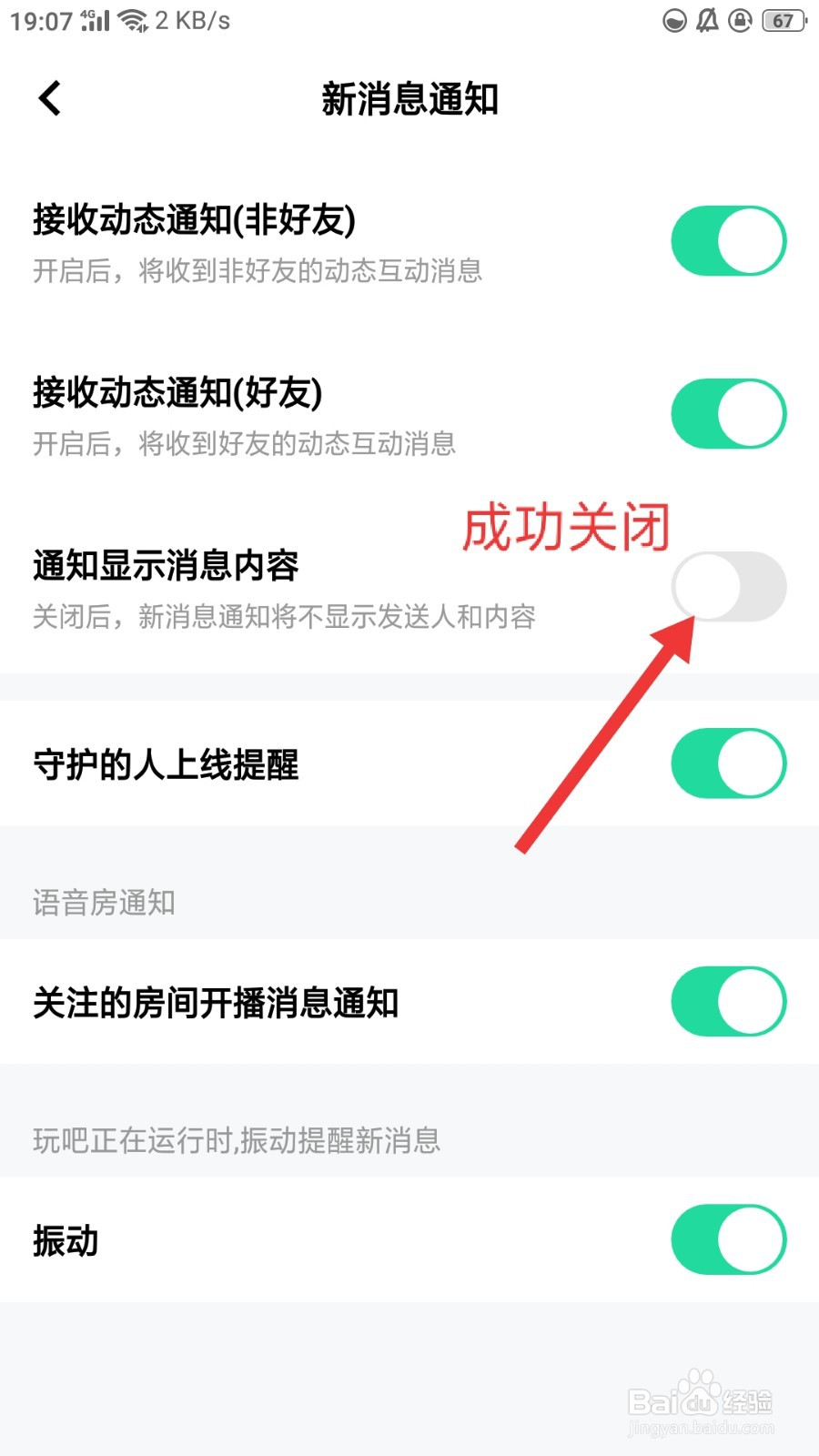The height and width of the screenshot is (1456, 819).
Task: Tap the 守护的人上线提醒 row text
Action: point(168,764)
